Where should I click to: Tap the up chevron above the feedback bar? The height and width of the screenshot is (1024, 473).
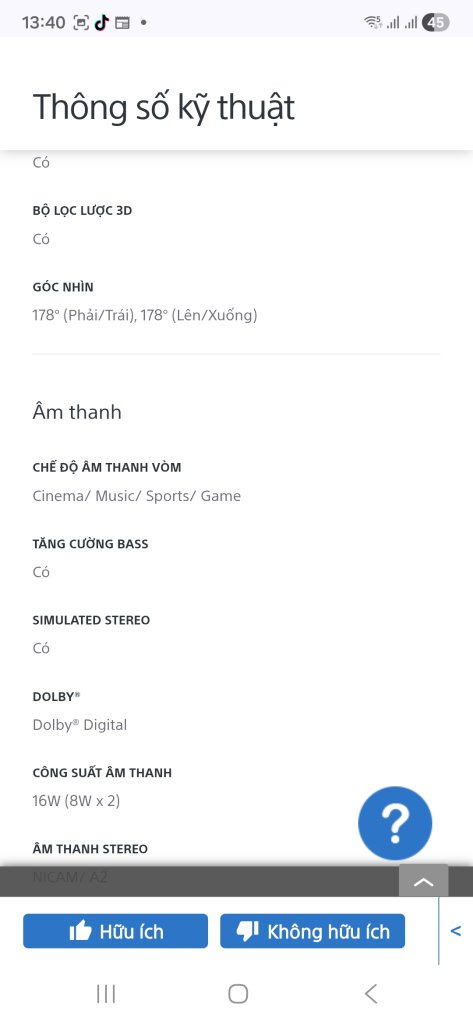click(x=423, y=882)
